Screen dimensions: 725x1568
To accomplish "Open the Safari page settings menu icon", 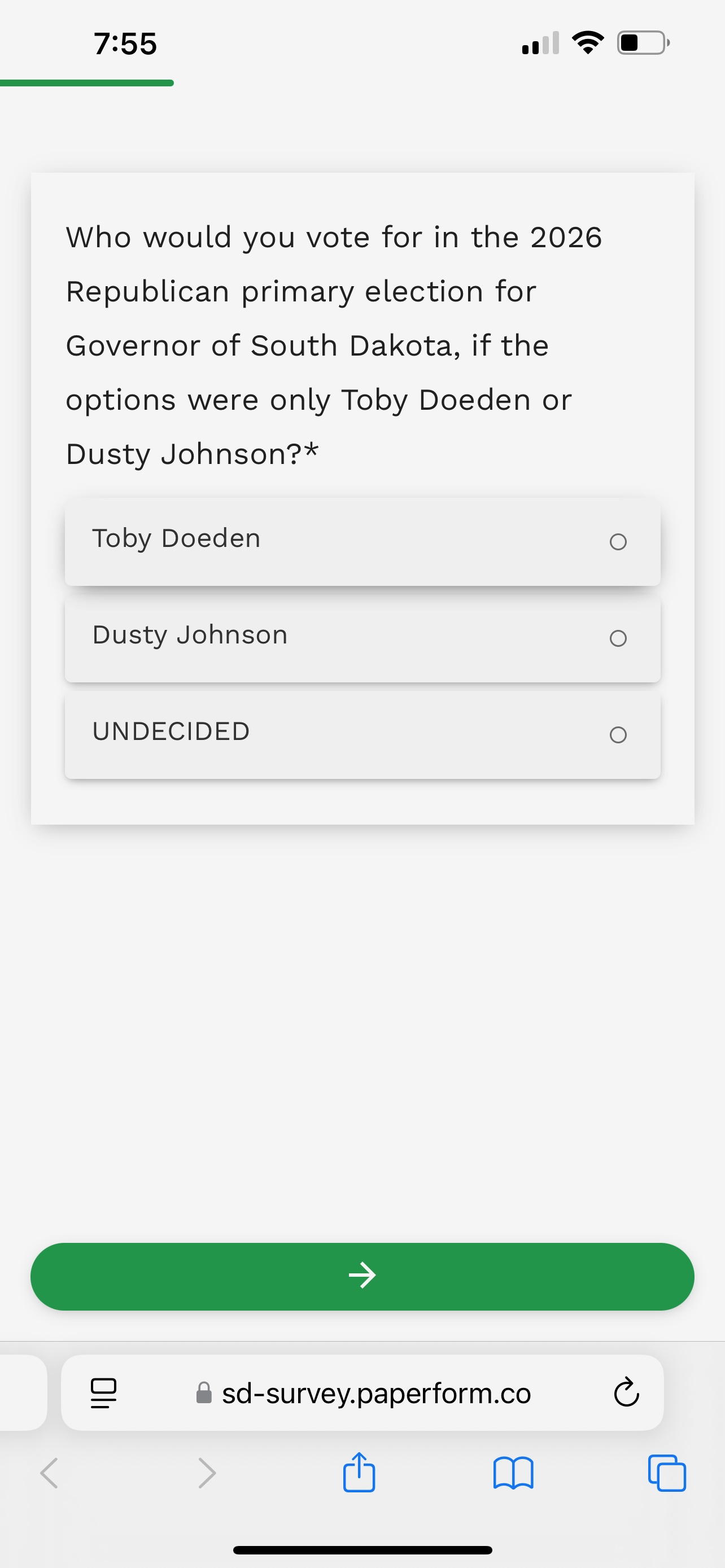I will pos(103,1392).
